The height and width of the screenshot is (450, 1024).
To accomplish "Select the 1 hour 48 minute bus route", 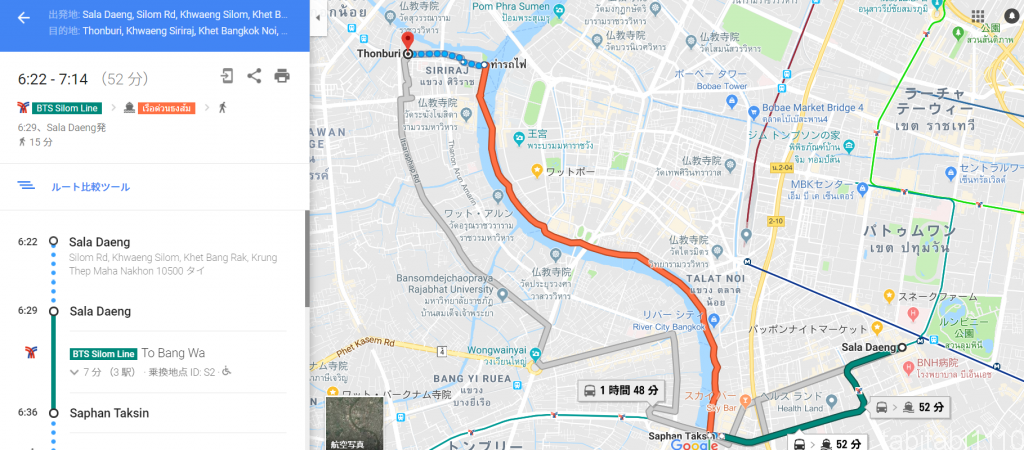I will tap(618, 389).
